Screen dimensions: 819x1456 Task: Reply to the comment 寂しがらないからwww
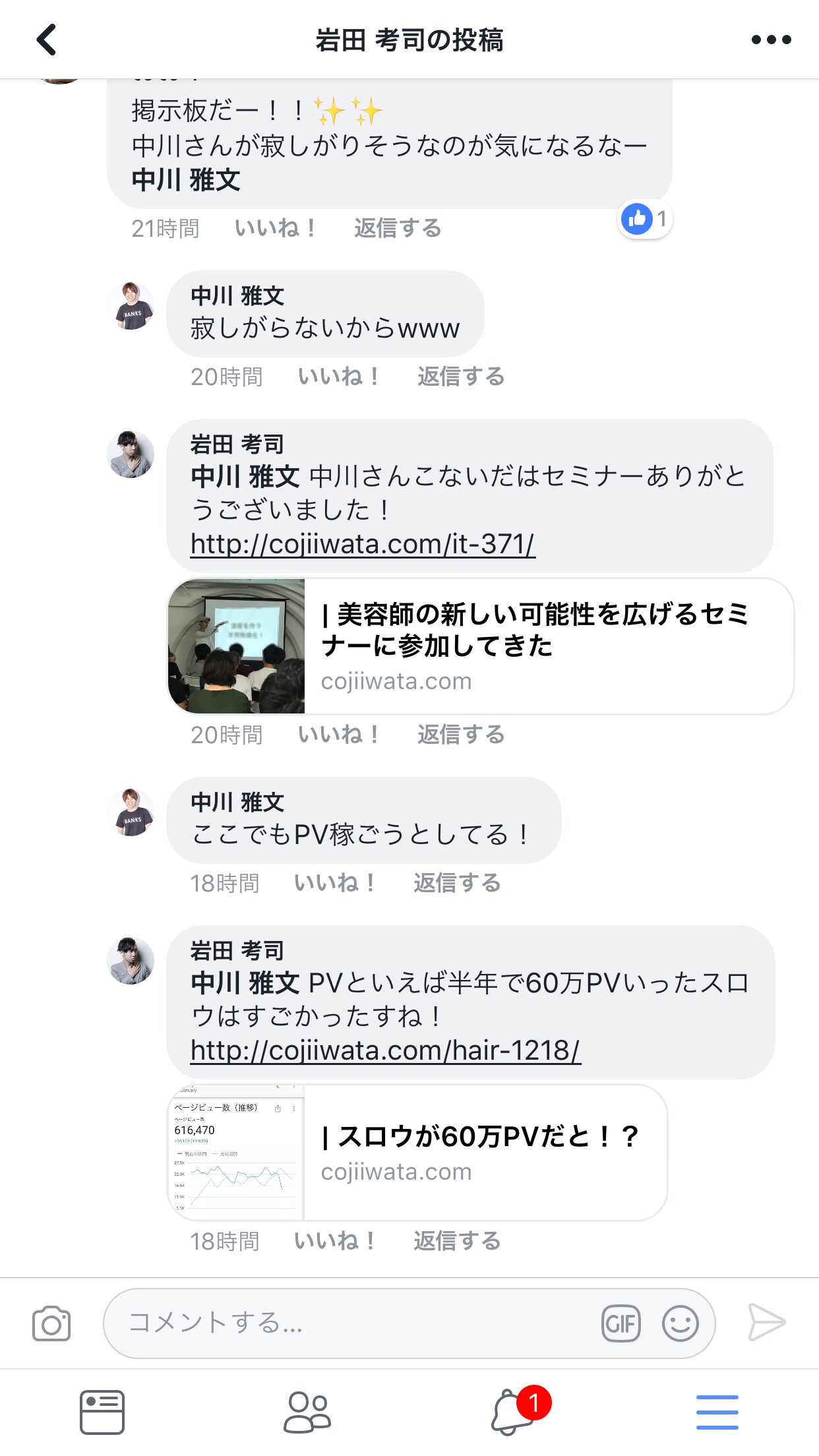coord(461,377)
